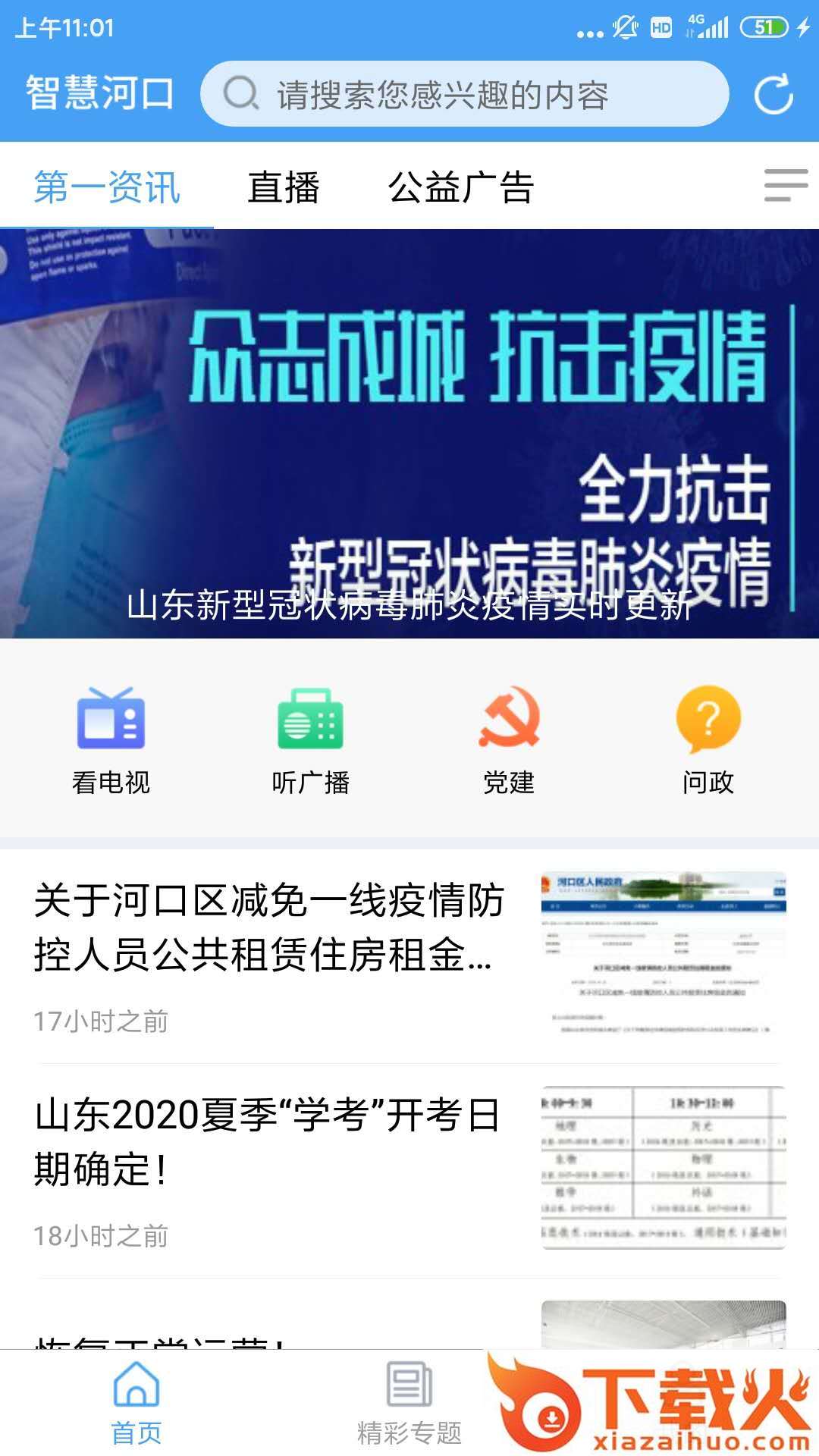Select the 第一资讯 tab
The width and height of the screenshot is (819, 1456).
pyautogui.click(x=107, y=187)
